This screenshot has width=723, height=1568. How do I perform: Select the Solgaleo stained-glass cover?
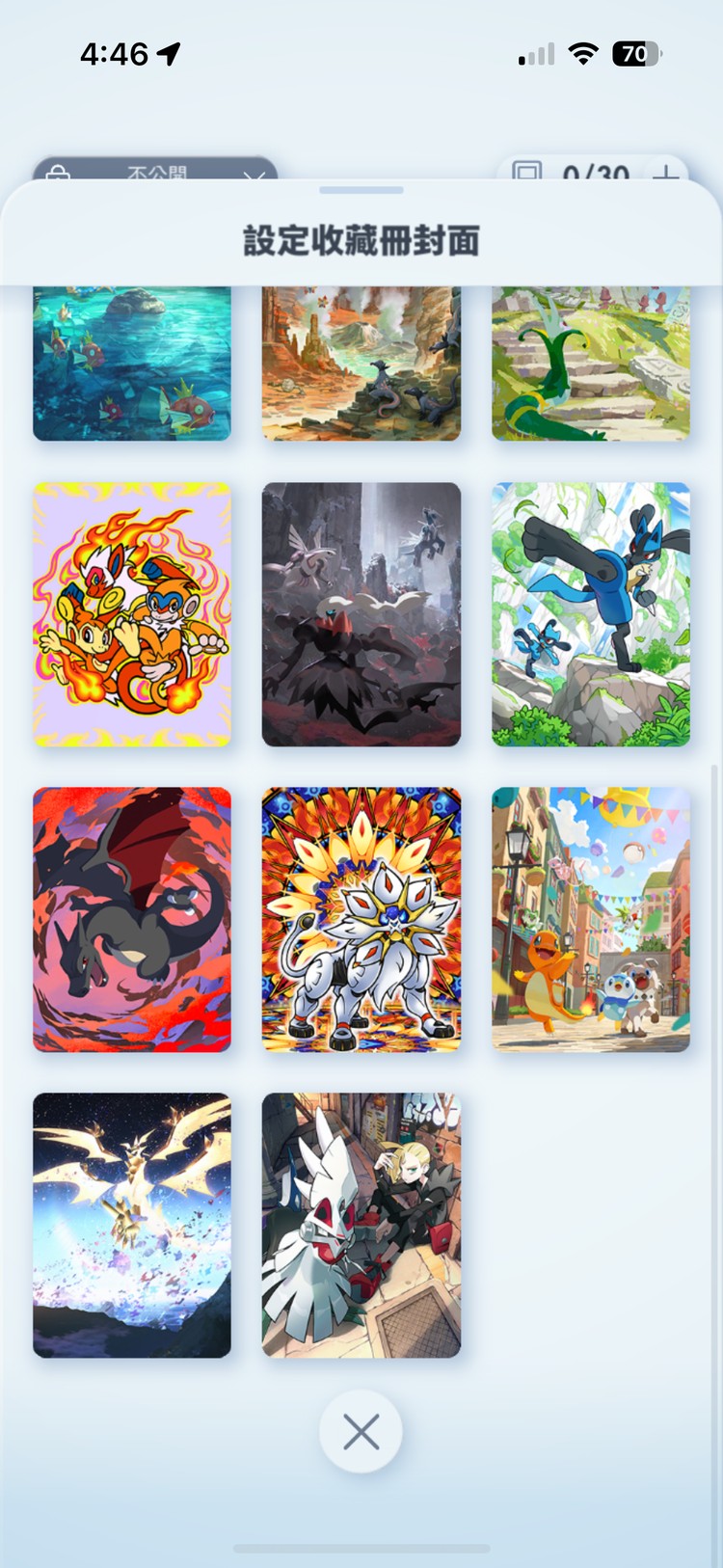point(361,919)
